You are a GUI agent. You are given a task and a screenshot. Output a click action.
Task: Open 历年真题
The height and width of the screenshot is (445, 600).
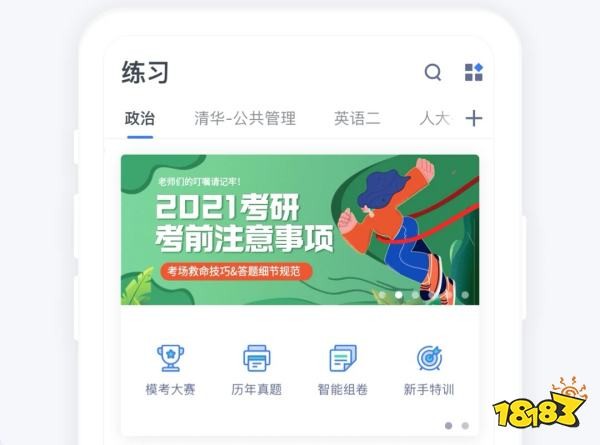pos(257,368)
